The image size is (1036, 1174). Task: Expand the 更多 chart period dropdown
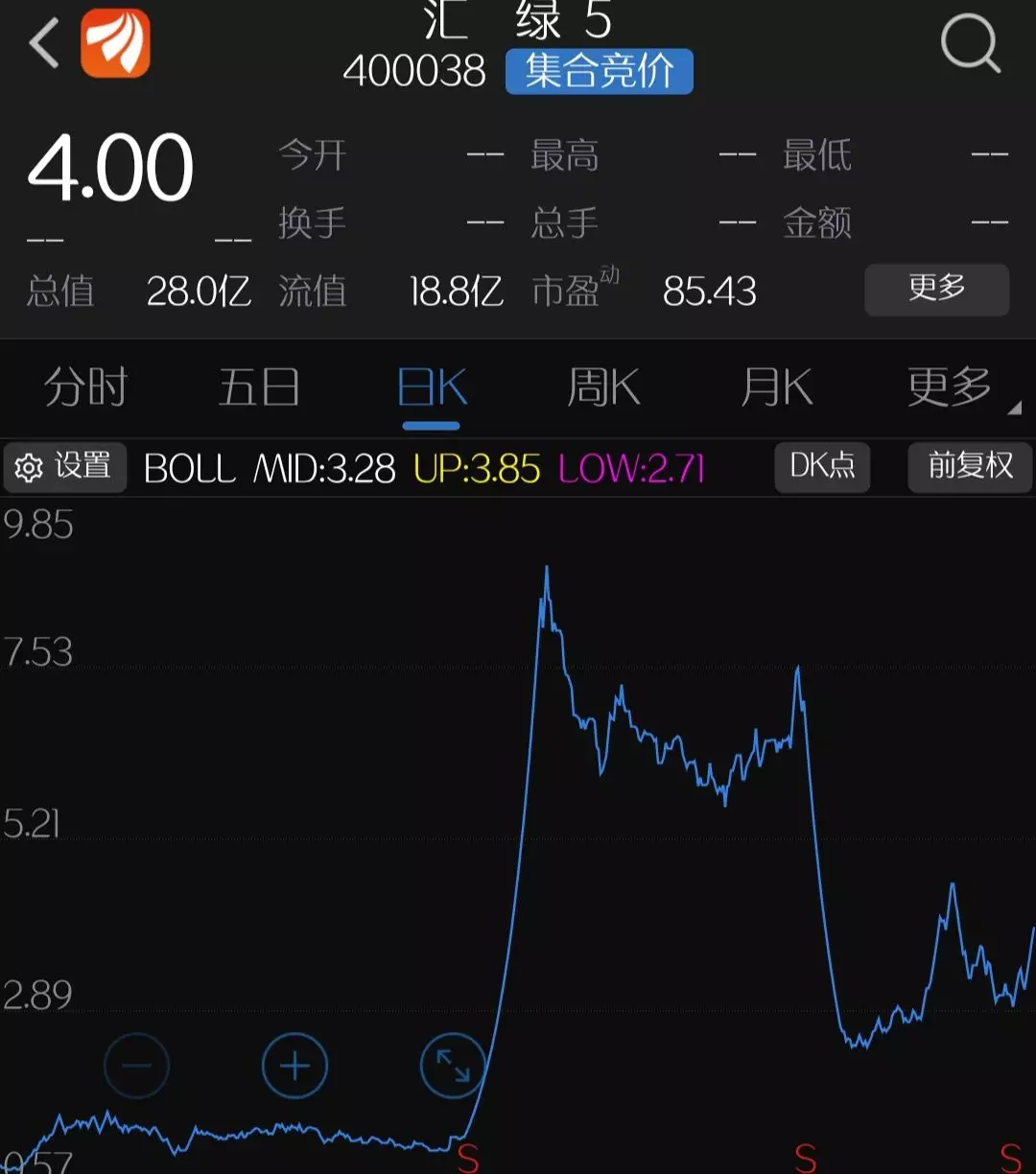(x=952, y=388)
